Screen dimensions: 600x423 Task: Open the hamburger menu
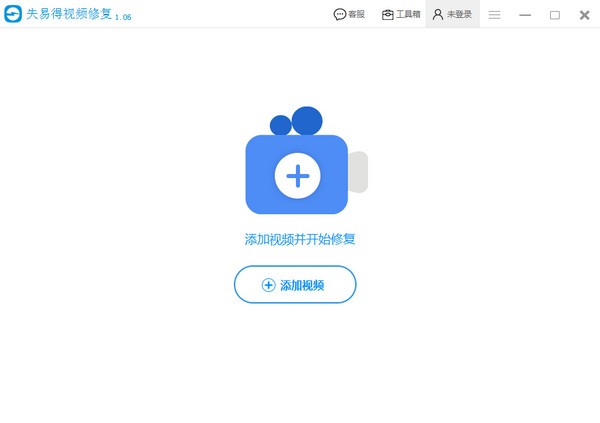(494, 15)
